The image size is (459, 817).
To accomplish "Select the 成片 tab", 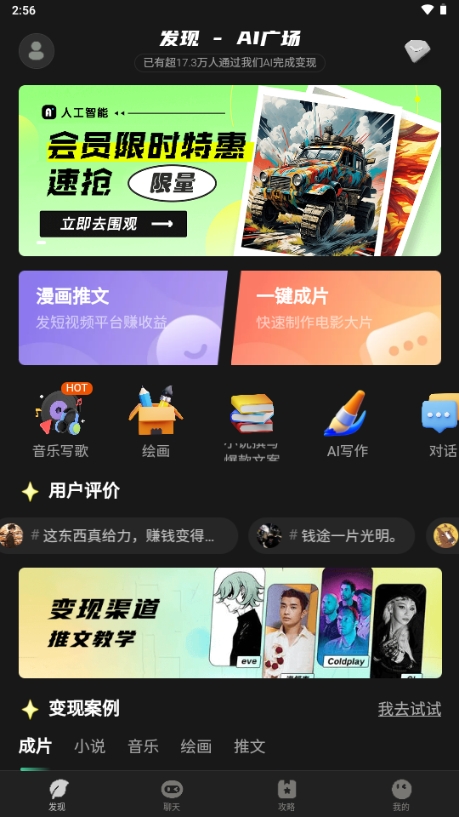I will pos(35,746).
